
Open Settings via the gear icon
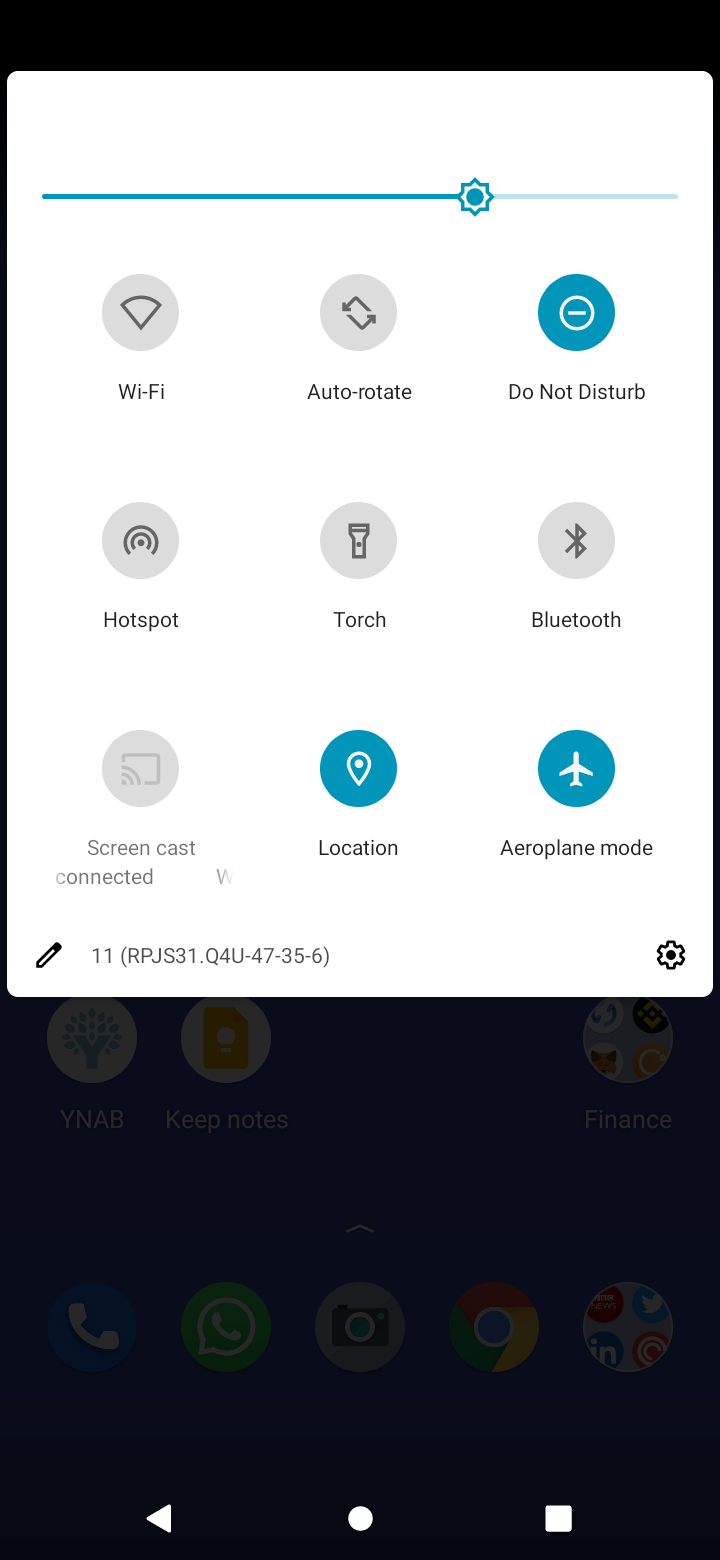click(x=669, y=955)
